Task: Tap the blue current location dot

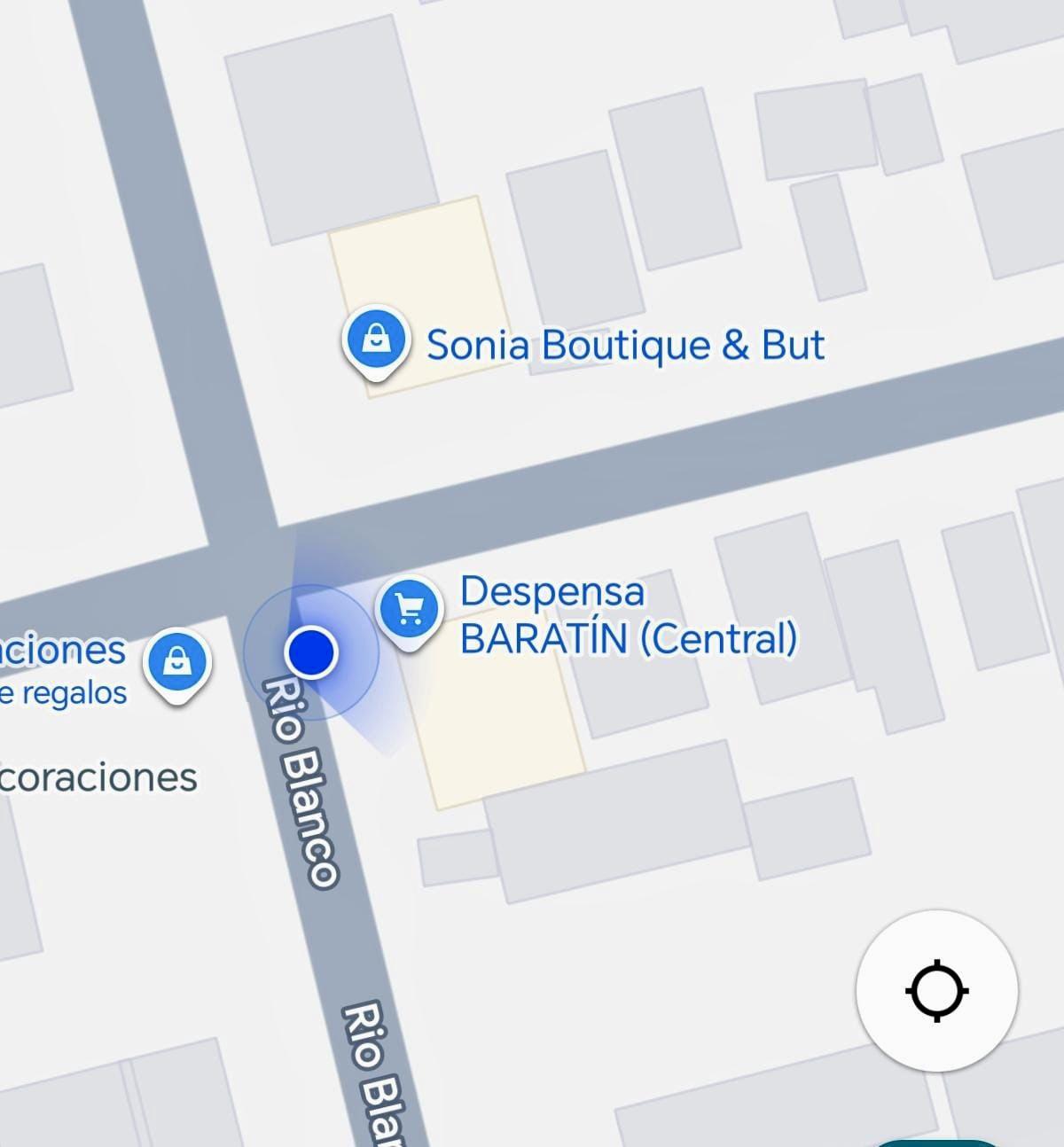Action: [311, 652]
